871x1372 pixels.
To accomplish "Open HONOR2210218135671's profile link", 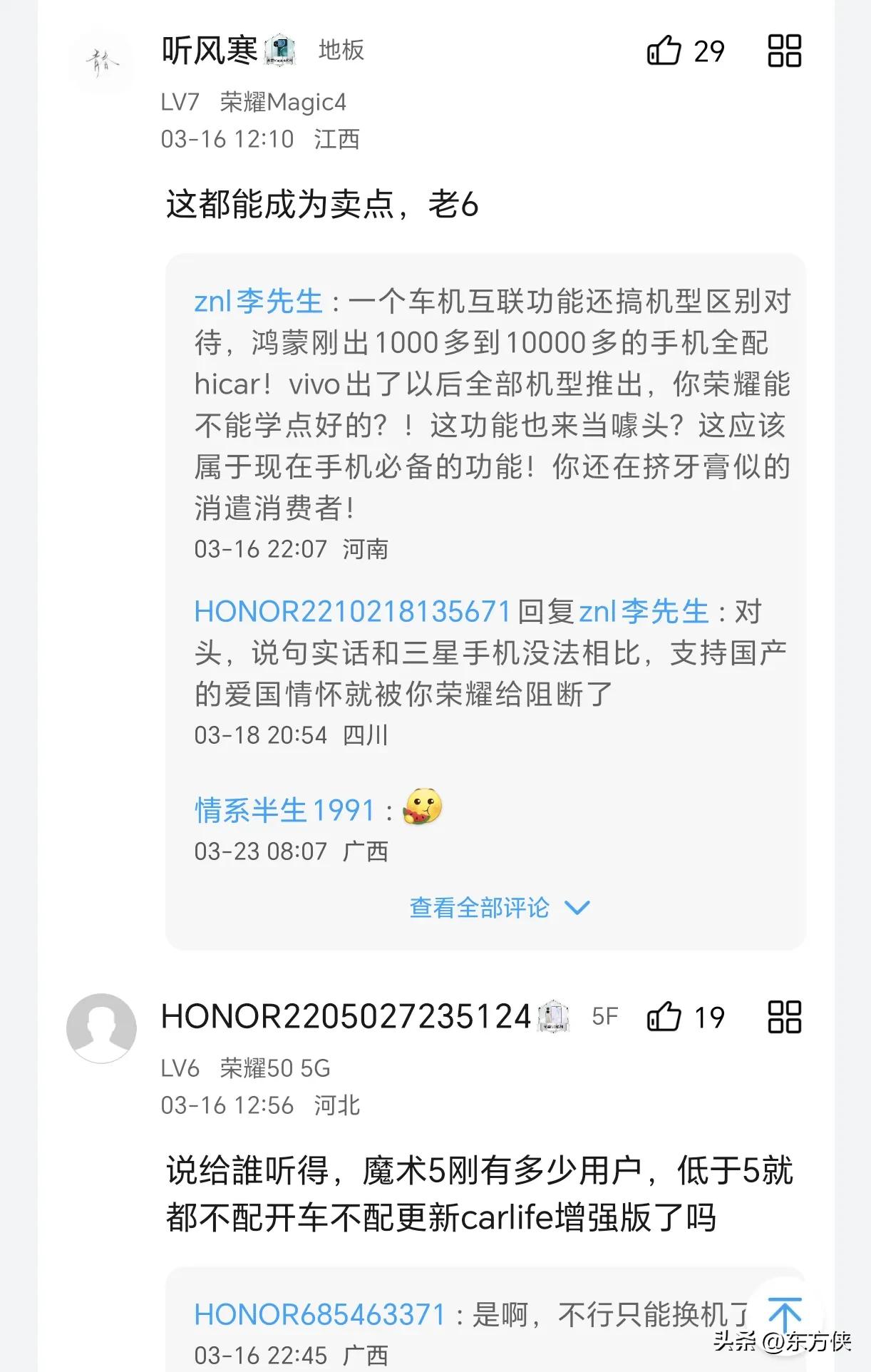I will pyautogui.click(x=352, y=612).
